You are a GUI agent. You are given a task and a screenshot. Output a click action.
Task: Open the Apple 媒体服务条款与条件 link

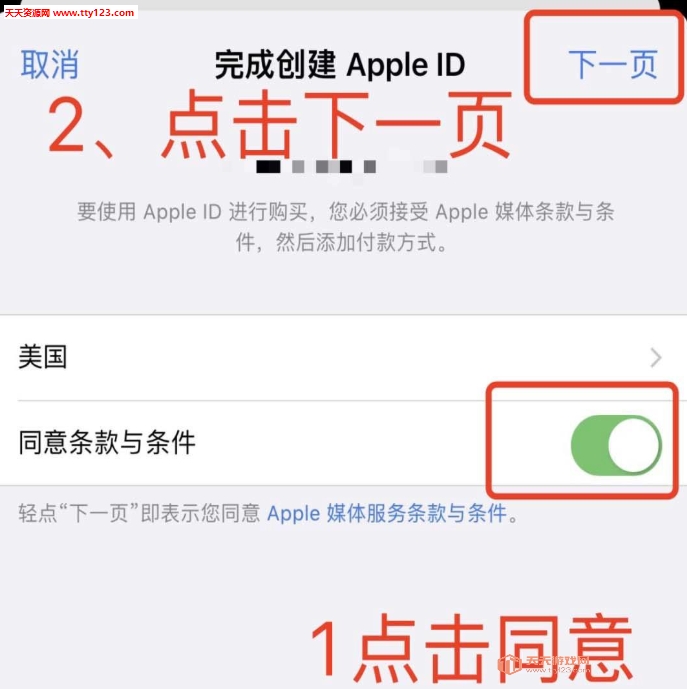[x=388, y=514]
